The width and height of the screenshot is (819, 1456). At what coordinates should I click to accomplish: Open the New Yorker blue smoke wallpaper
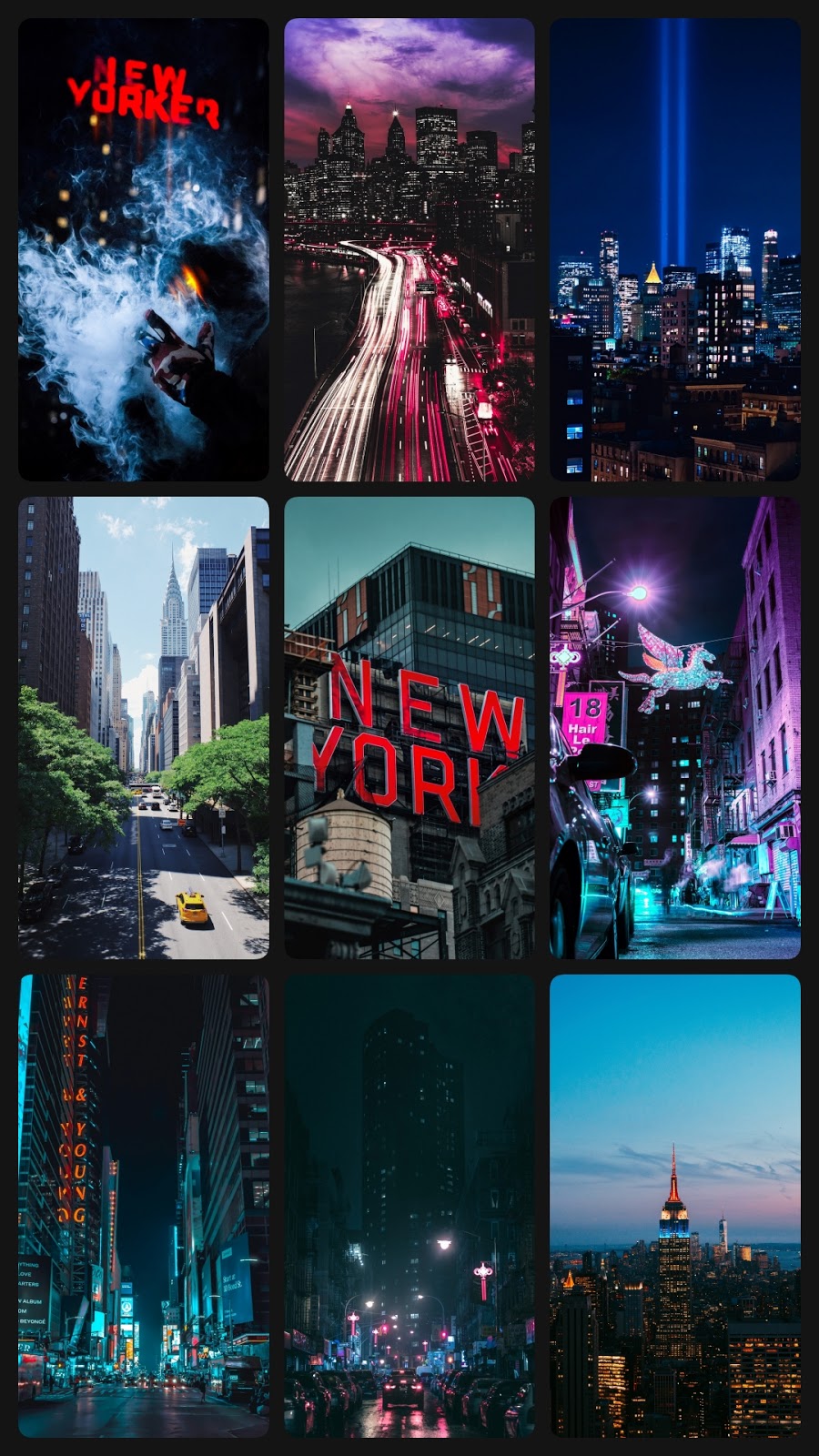(144, 249)
